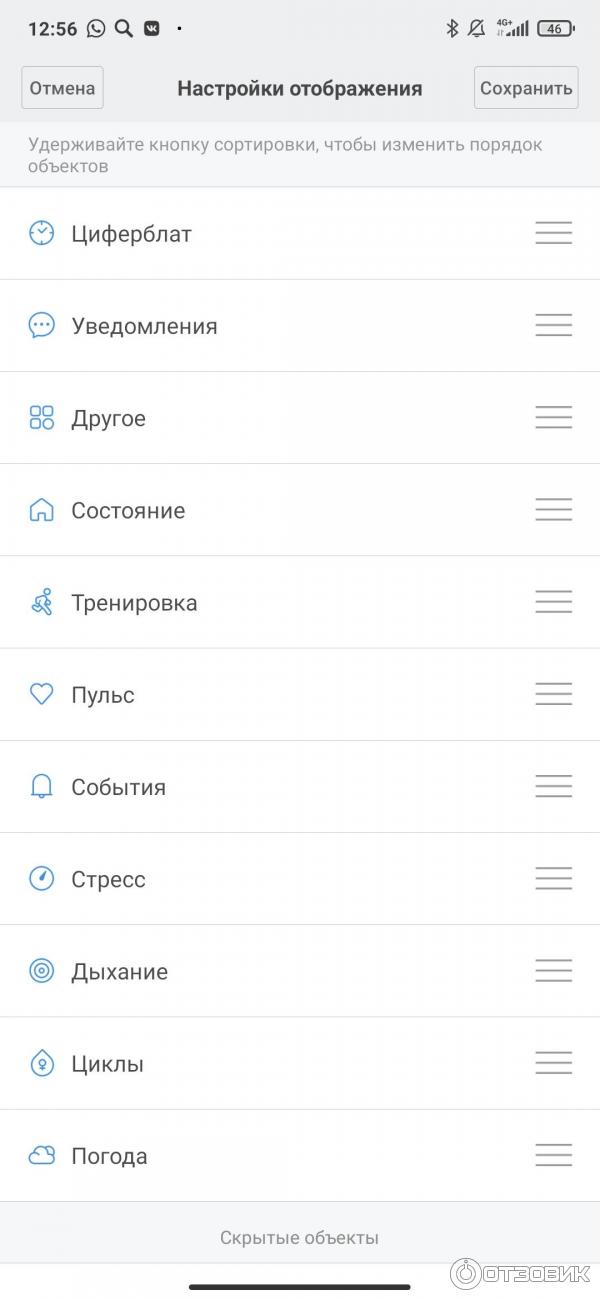Tap the sort handle next to Стресс
This screenshot has height=1300, width=600.
pyautogui.click(x=553, y=878)
